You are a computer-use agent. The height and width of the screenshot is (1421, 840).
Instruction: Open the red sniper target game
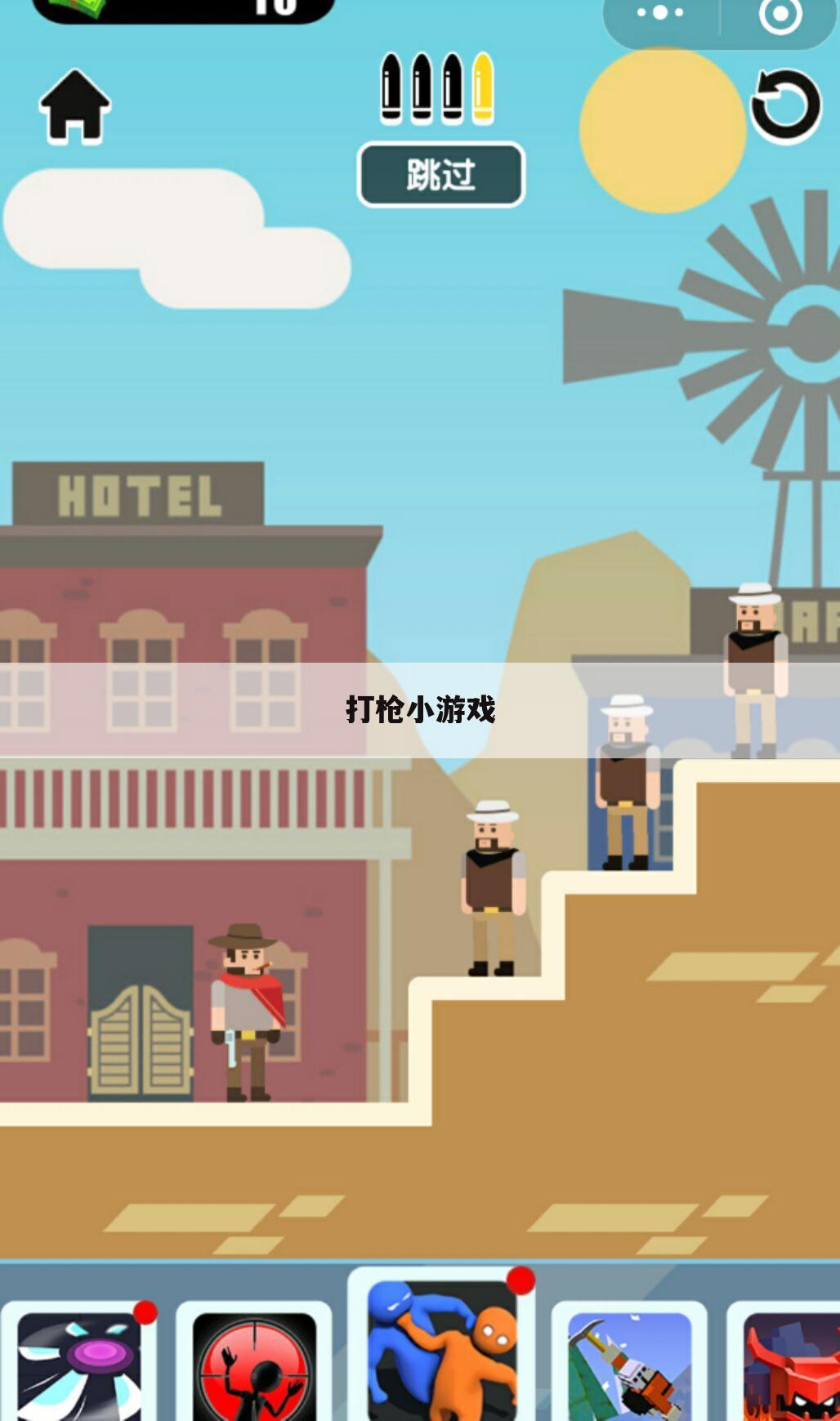254,1365
